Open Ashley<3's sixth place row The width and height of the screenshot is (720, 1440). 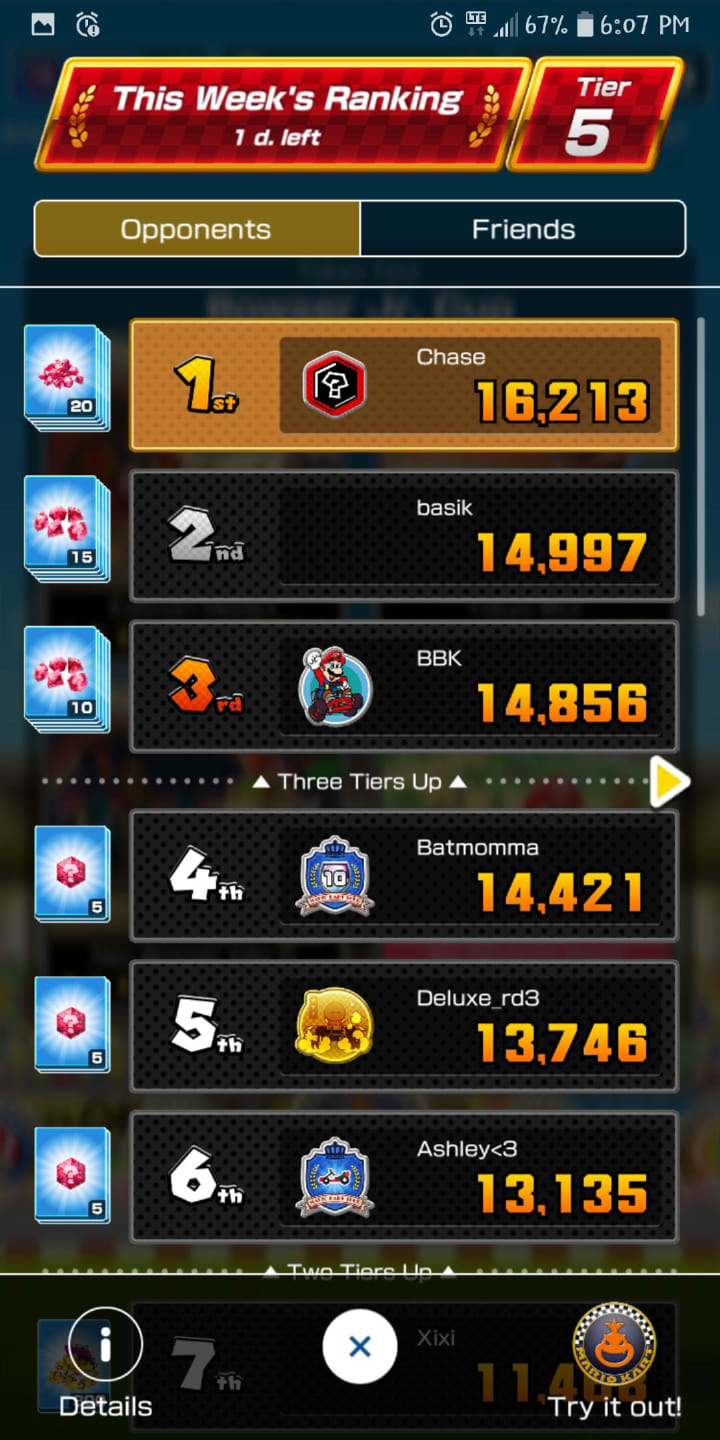point(404,1178)
